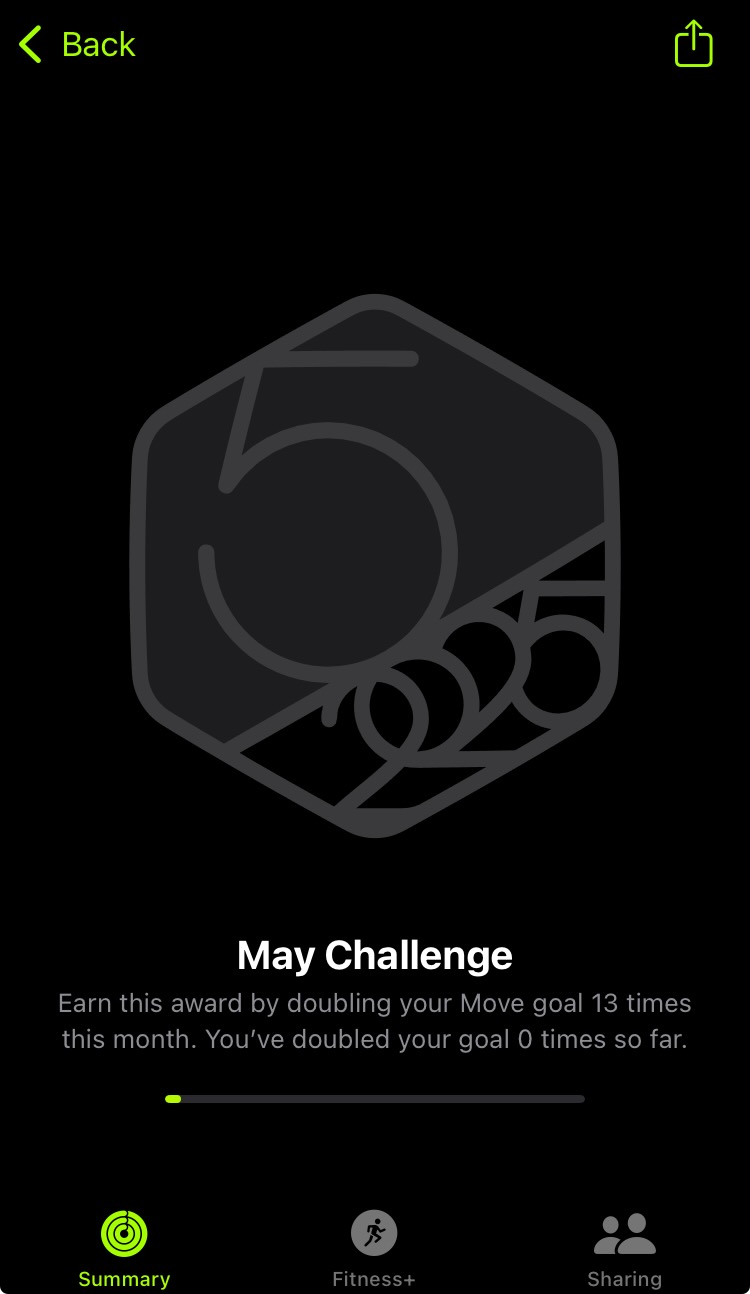Open Sharing via the people icon
The height and width of the screenshot is (1294, 750).
pyautogui.click(x=624, y=1234)
